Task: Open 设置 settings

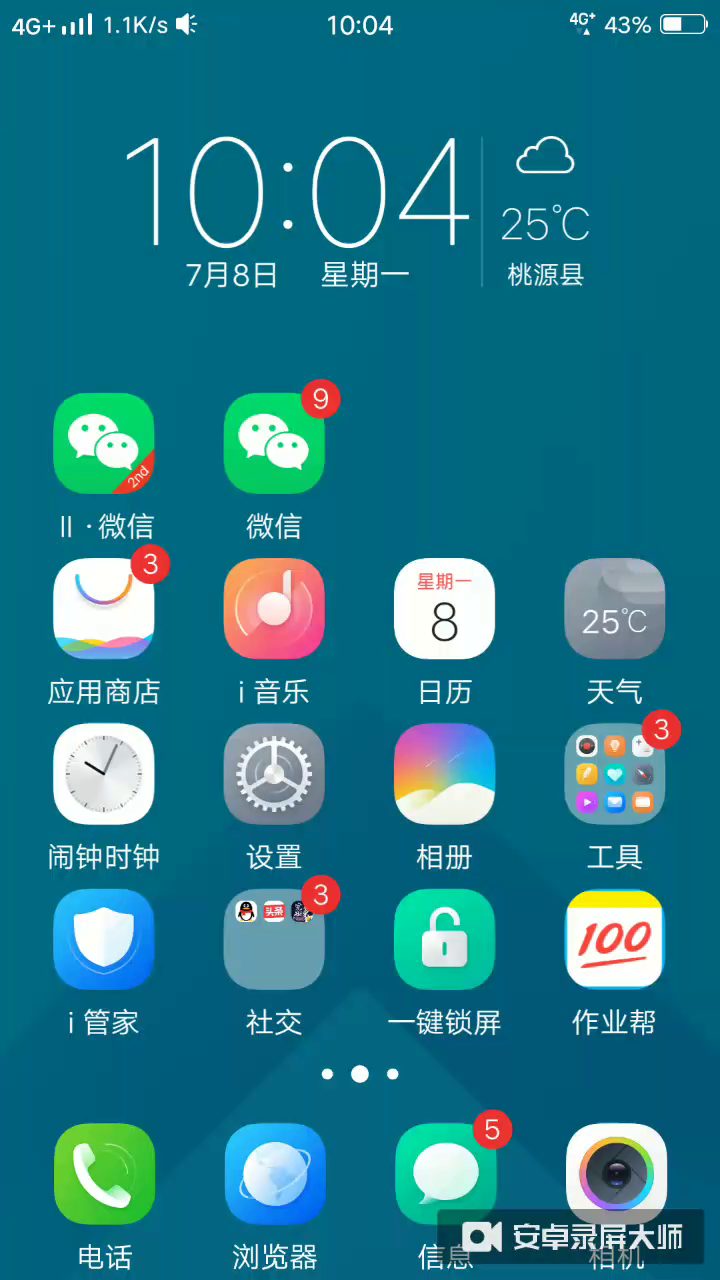Action: [274, 774]
